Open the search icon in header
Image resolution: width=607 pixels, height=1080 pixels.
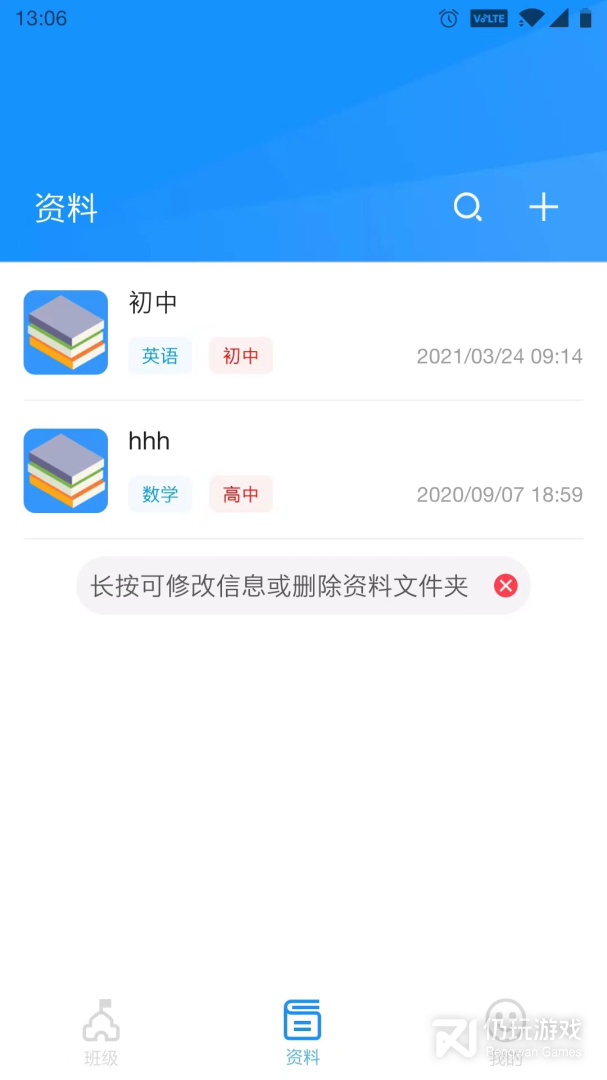point(467,207)
